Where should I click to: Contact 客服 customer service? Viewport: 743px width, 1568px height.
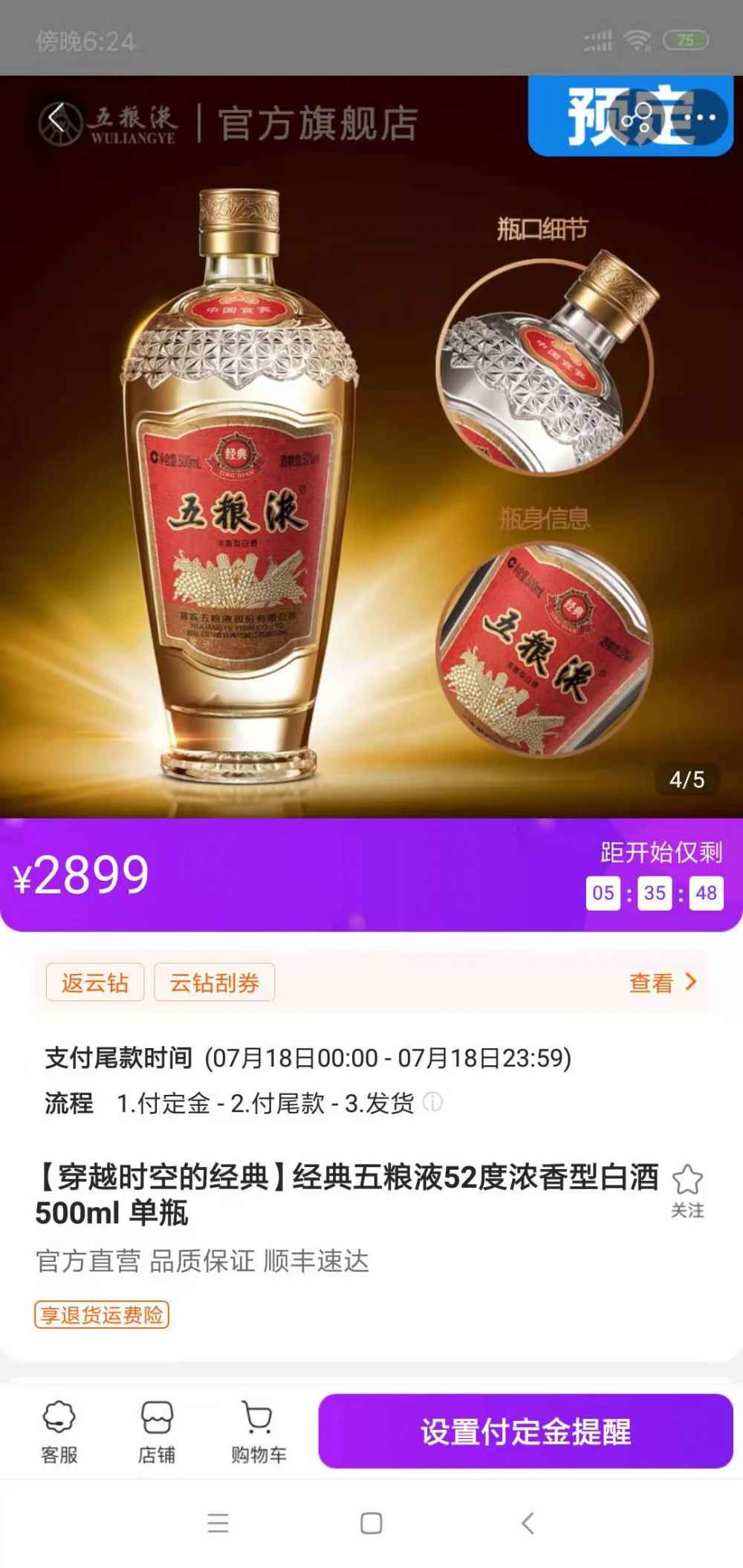coord(59,1431)
